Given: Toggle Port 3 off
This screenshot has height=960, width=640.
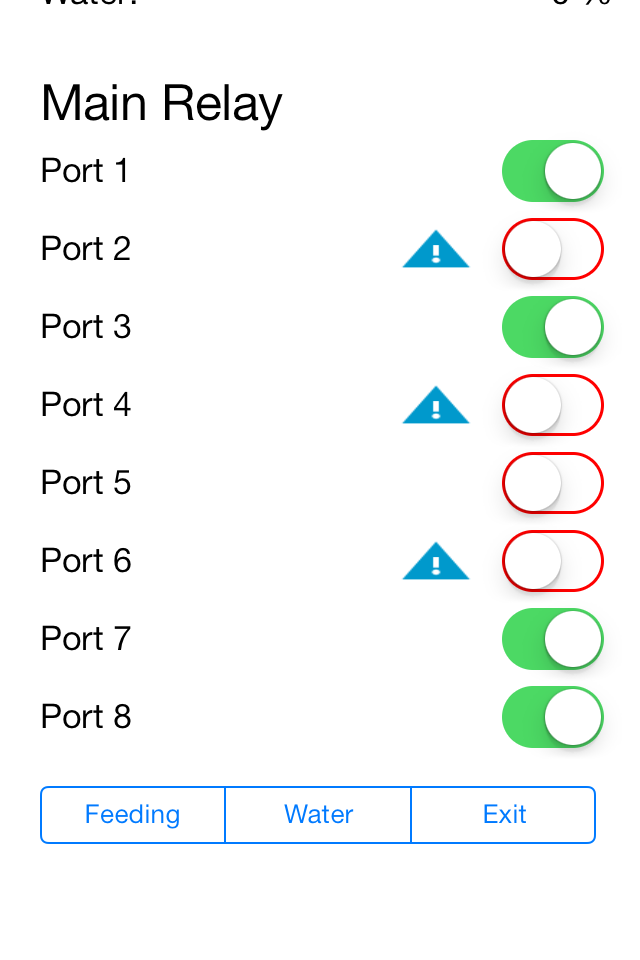Looking at the screenshot, I should pos(552,327).
